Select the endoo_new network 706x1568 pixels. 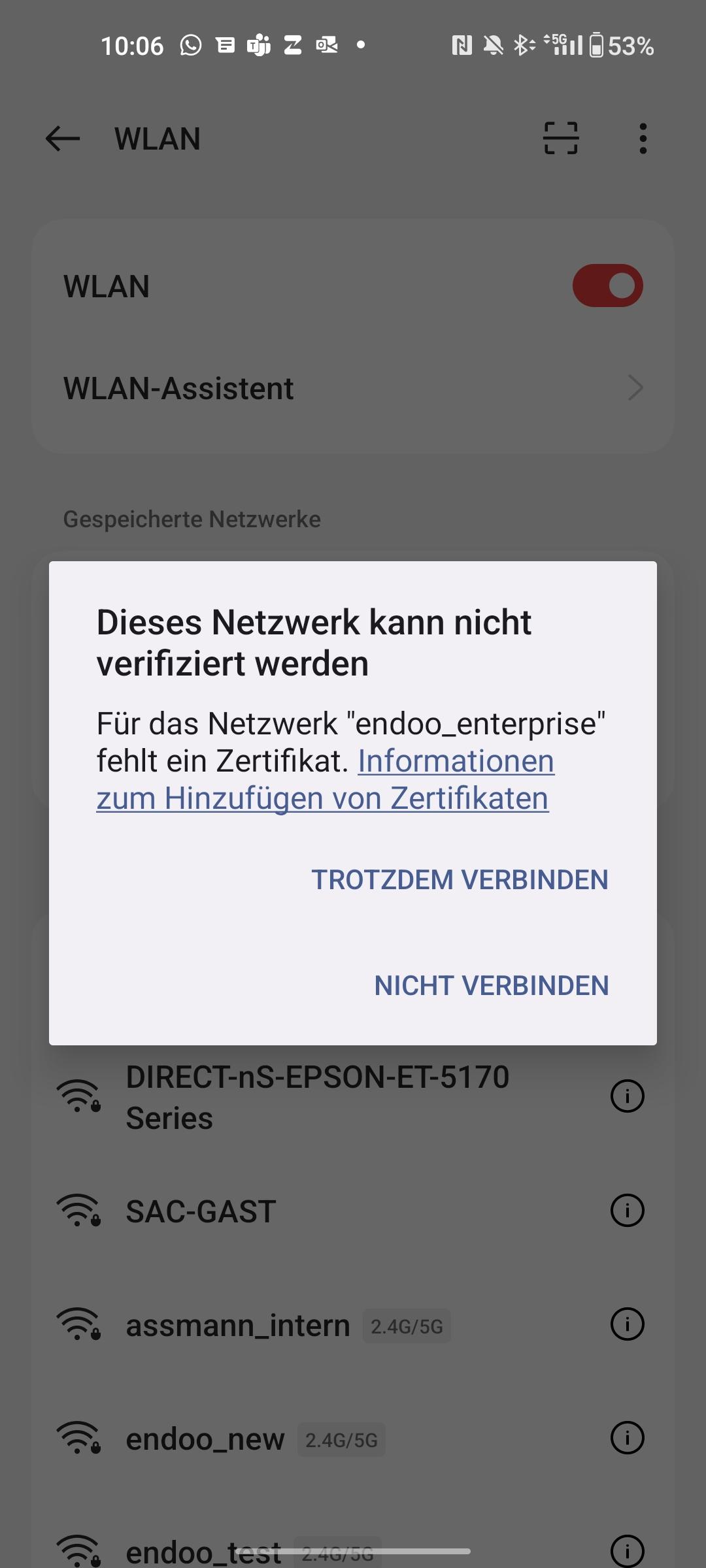[205, 1439]
